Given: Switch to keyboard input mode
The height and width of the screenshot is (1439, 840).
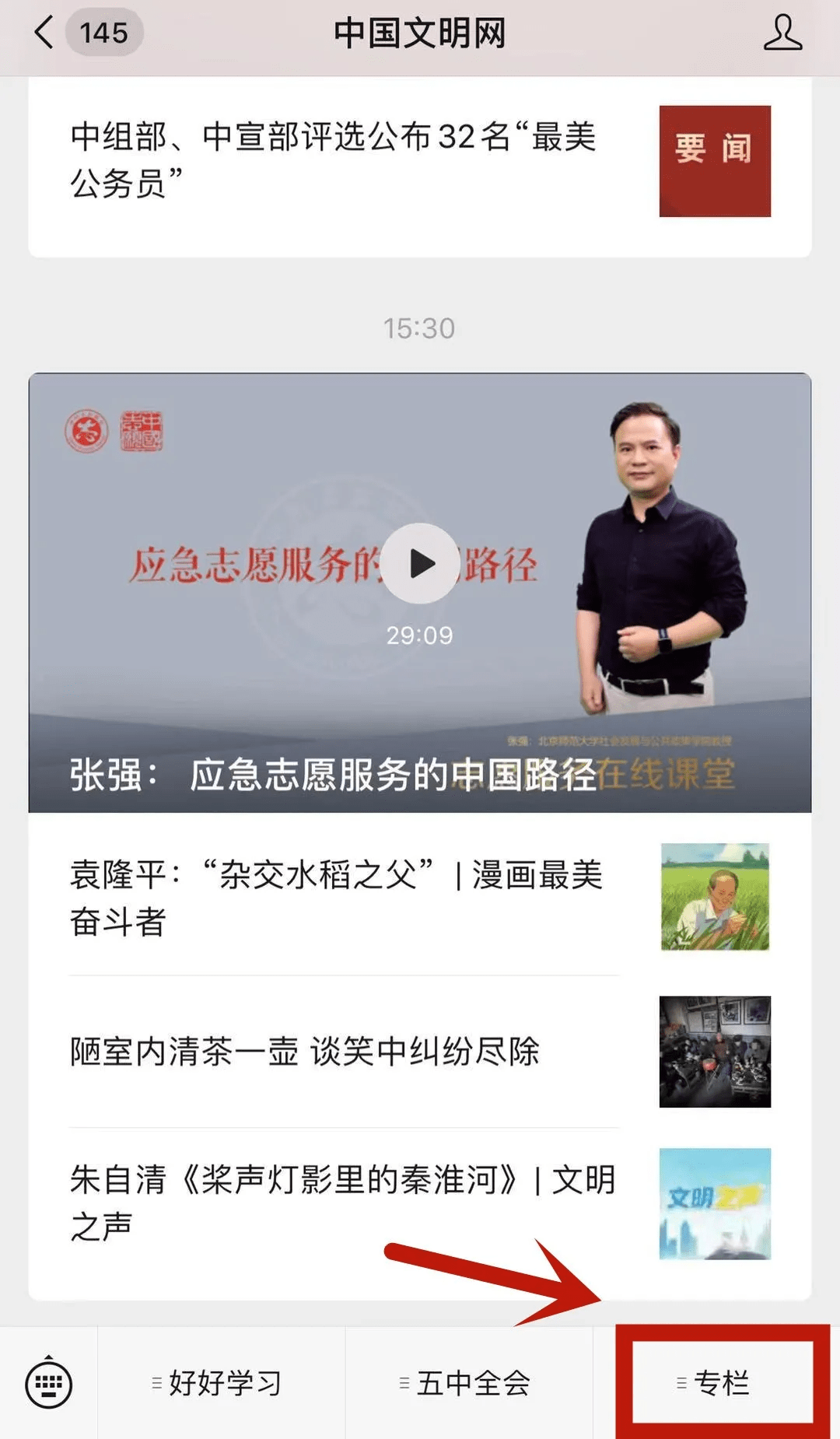Looking at the screenshot, I should point(49,1383).
